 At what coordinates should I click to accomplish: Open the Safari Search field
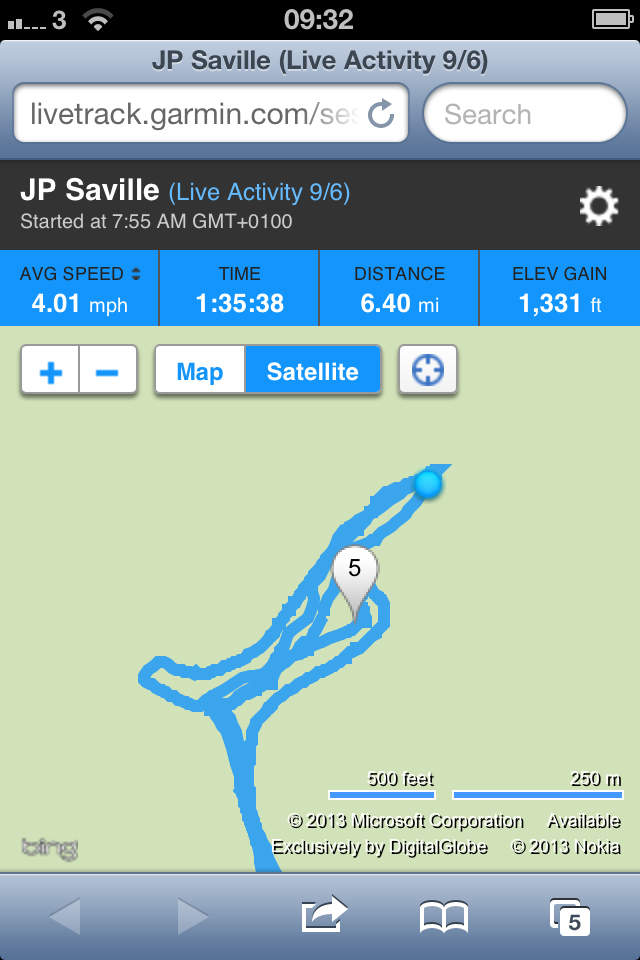click(x=525, y=114)
